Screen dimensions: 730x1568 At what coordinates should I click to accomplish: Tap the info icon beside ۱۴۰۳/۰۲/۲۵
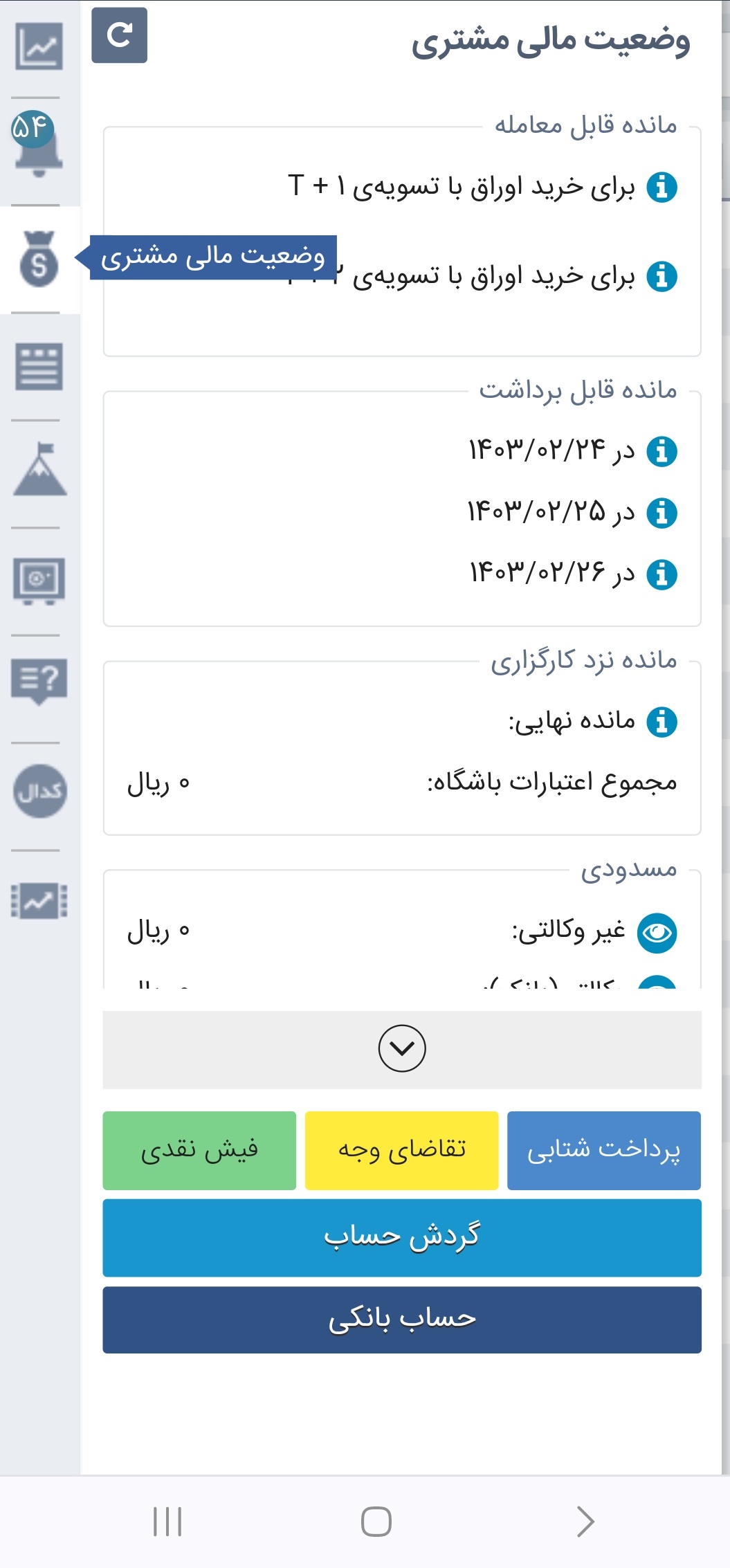[661, 513]
